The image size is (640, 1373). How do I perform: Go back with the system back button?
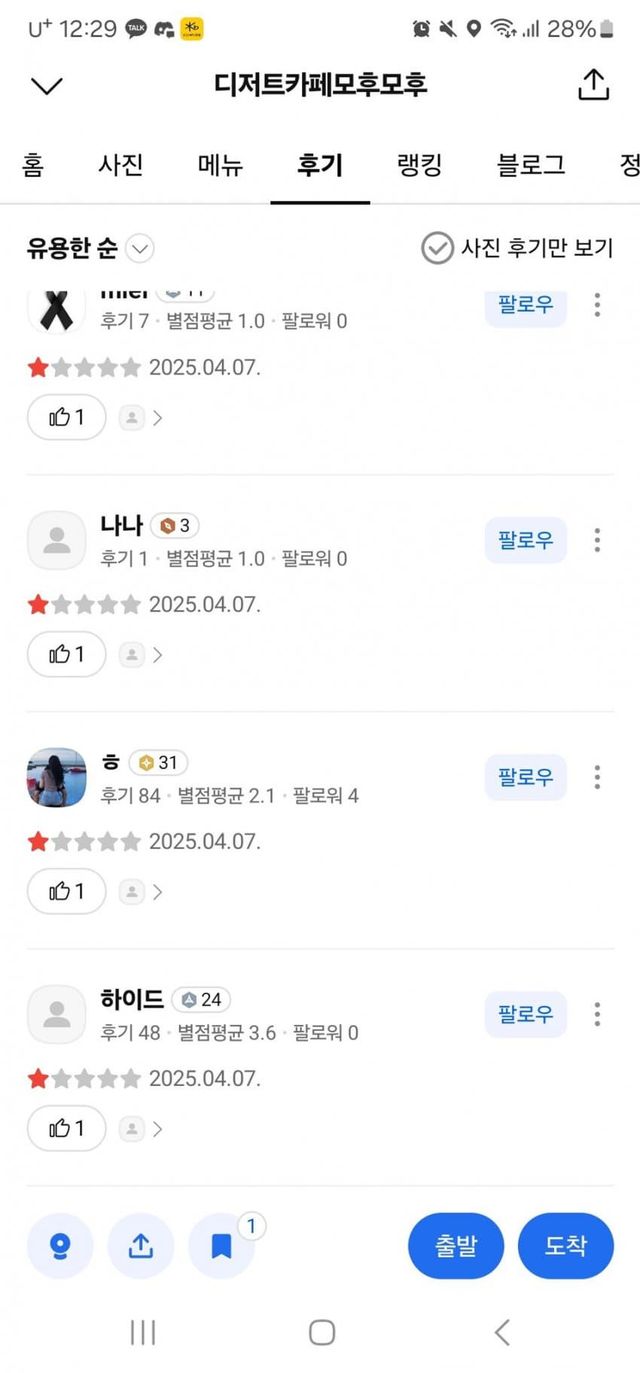tap(502, 1332)
